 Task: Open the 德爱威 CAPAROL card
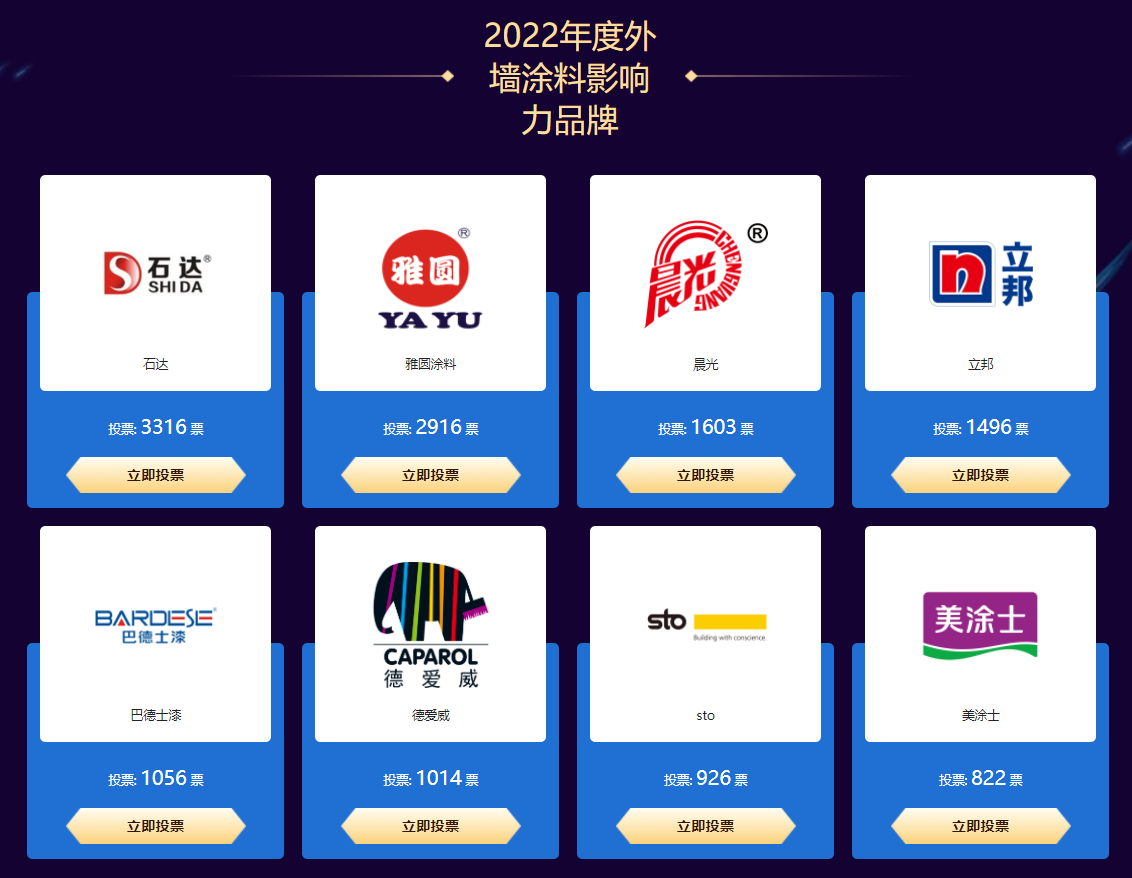point(430,633)
